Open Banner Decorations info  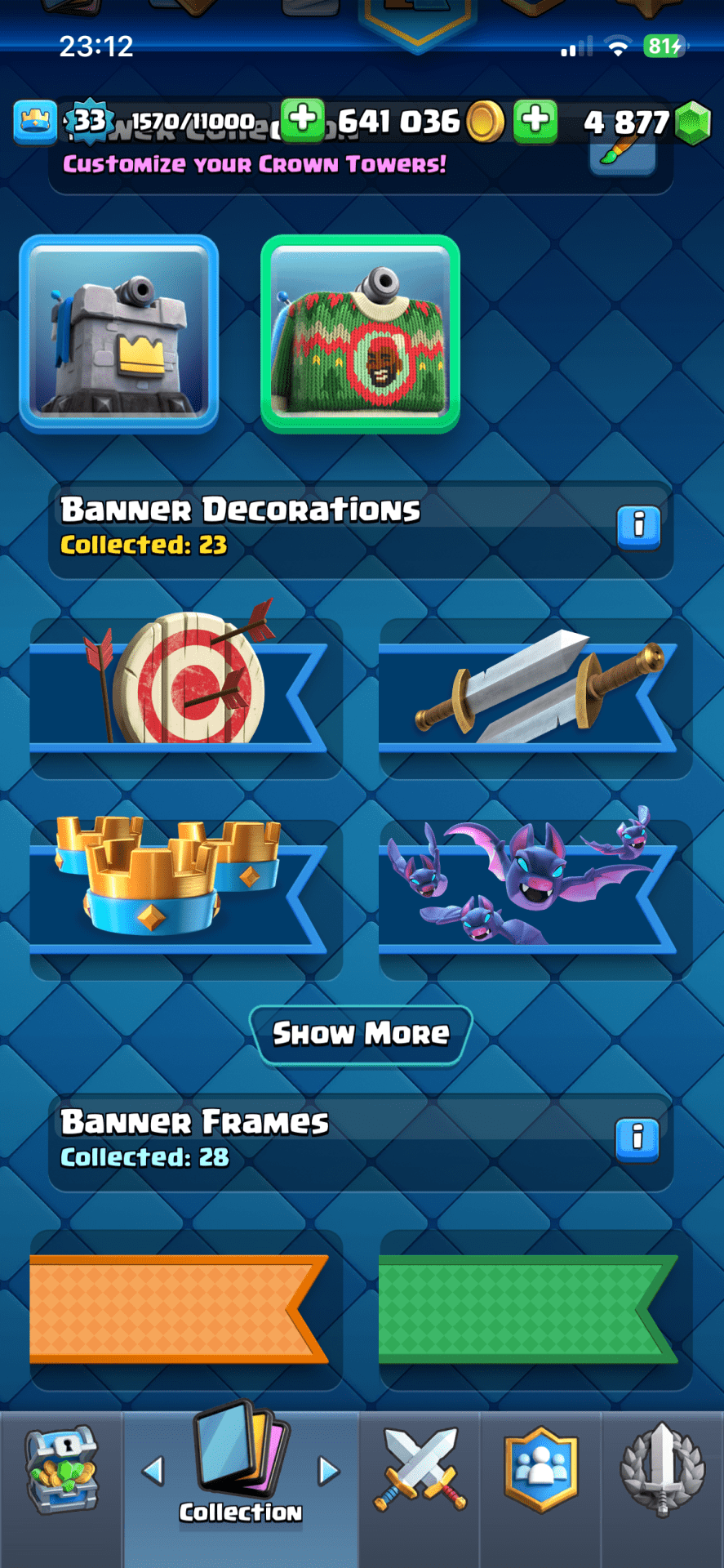point(638,527)
